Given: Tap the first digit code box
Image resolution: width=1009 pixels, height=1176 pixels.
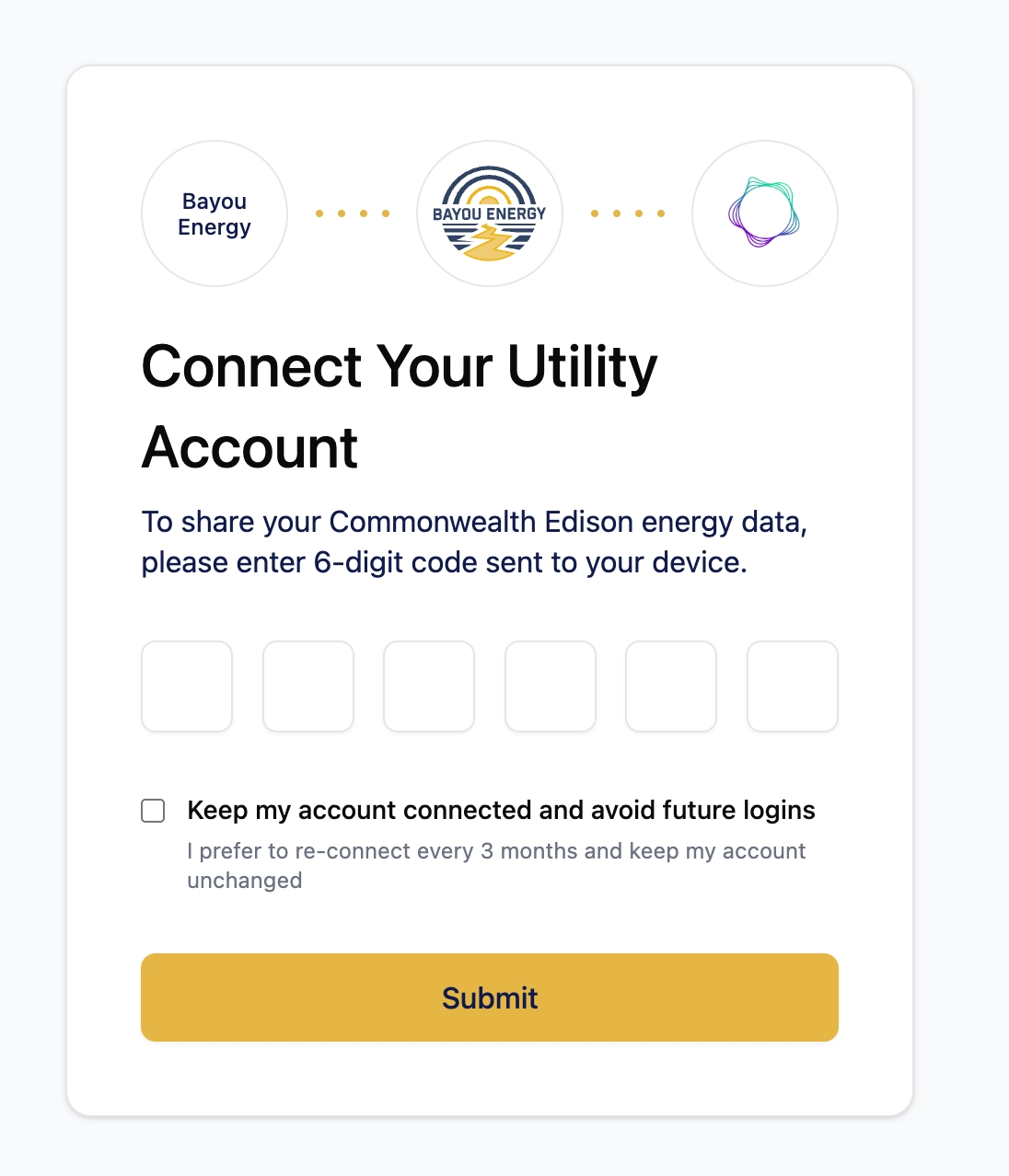Looking at the screenshot, I should (x=187, y=686).
